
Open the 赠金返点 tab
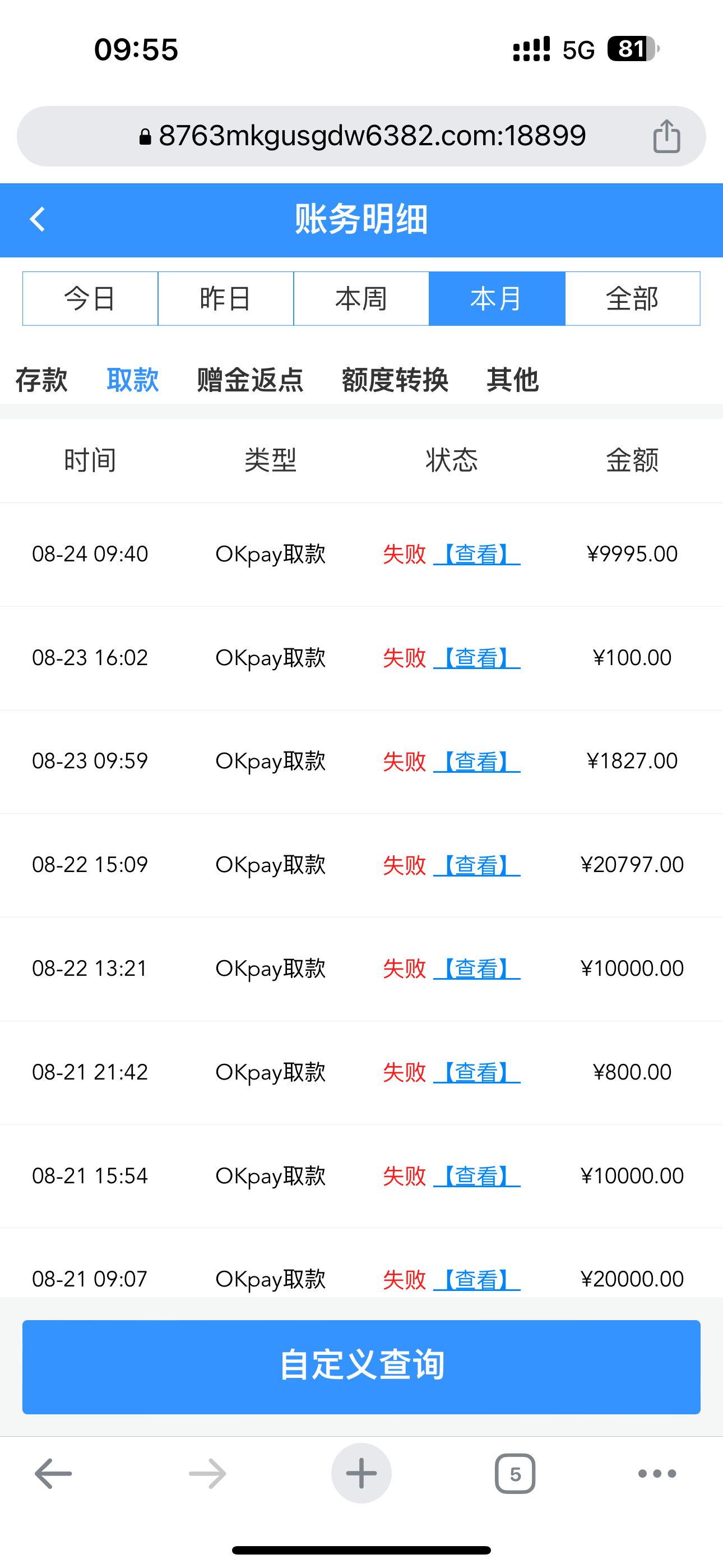[x=250, y=380]
